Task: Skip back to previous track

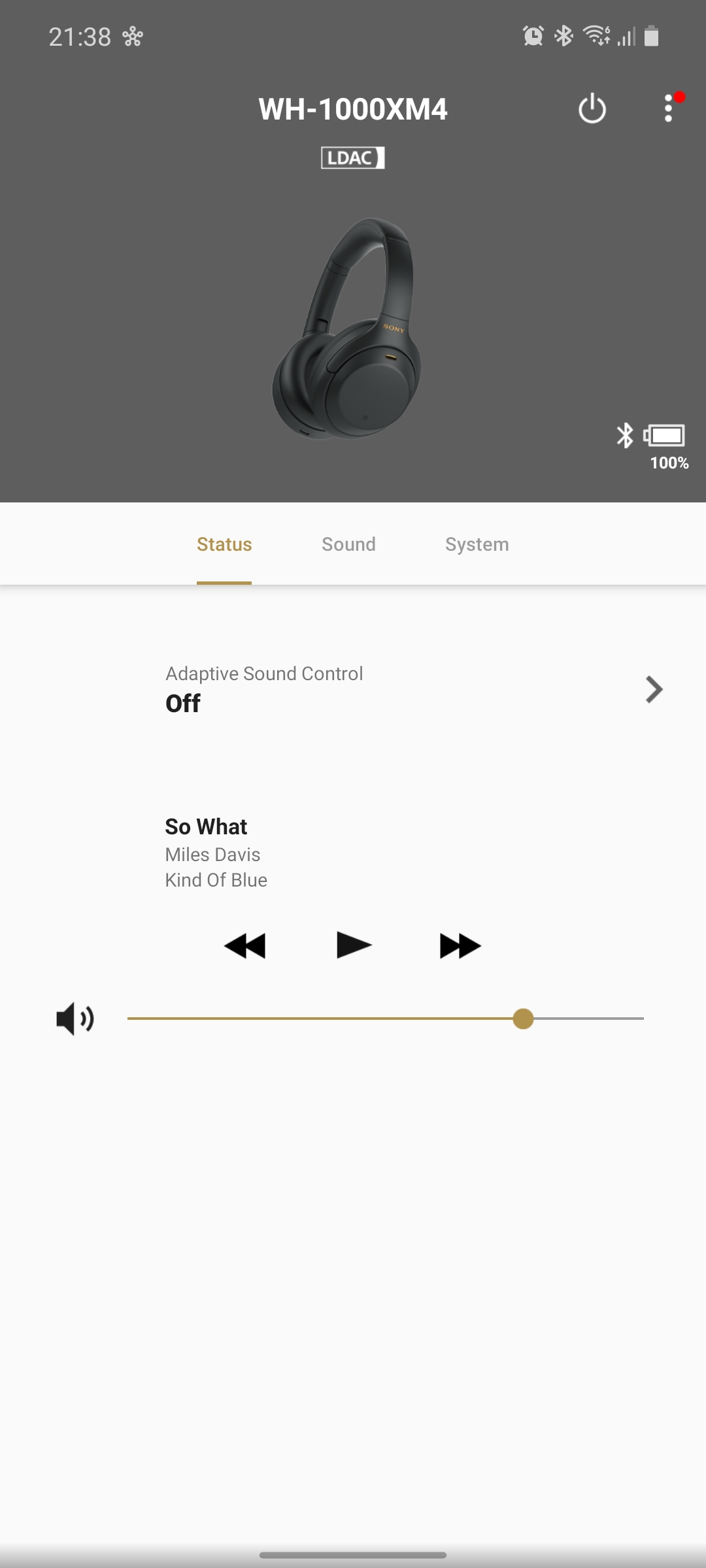Action: coord(245,945)
